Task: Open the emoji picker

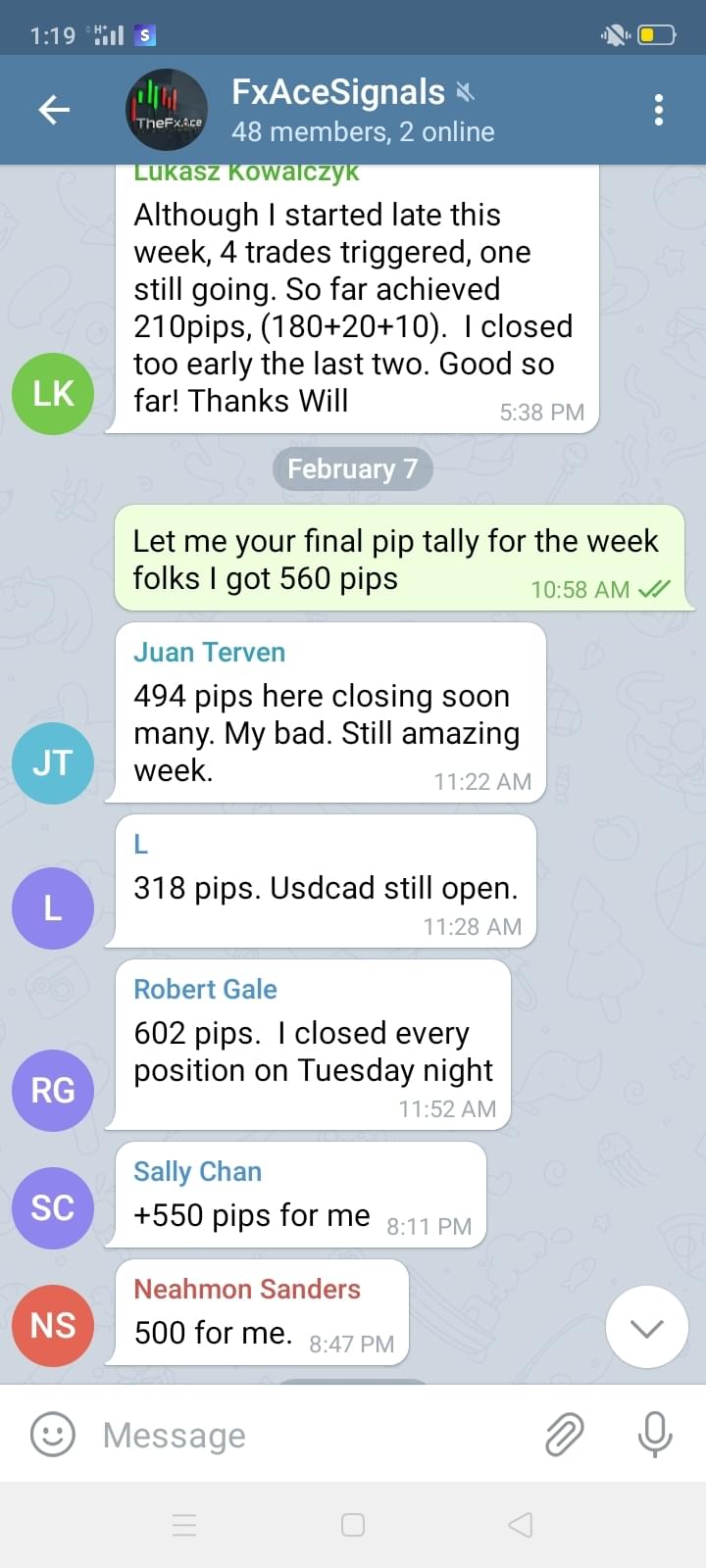Action: (53, 1435)
